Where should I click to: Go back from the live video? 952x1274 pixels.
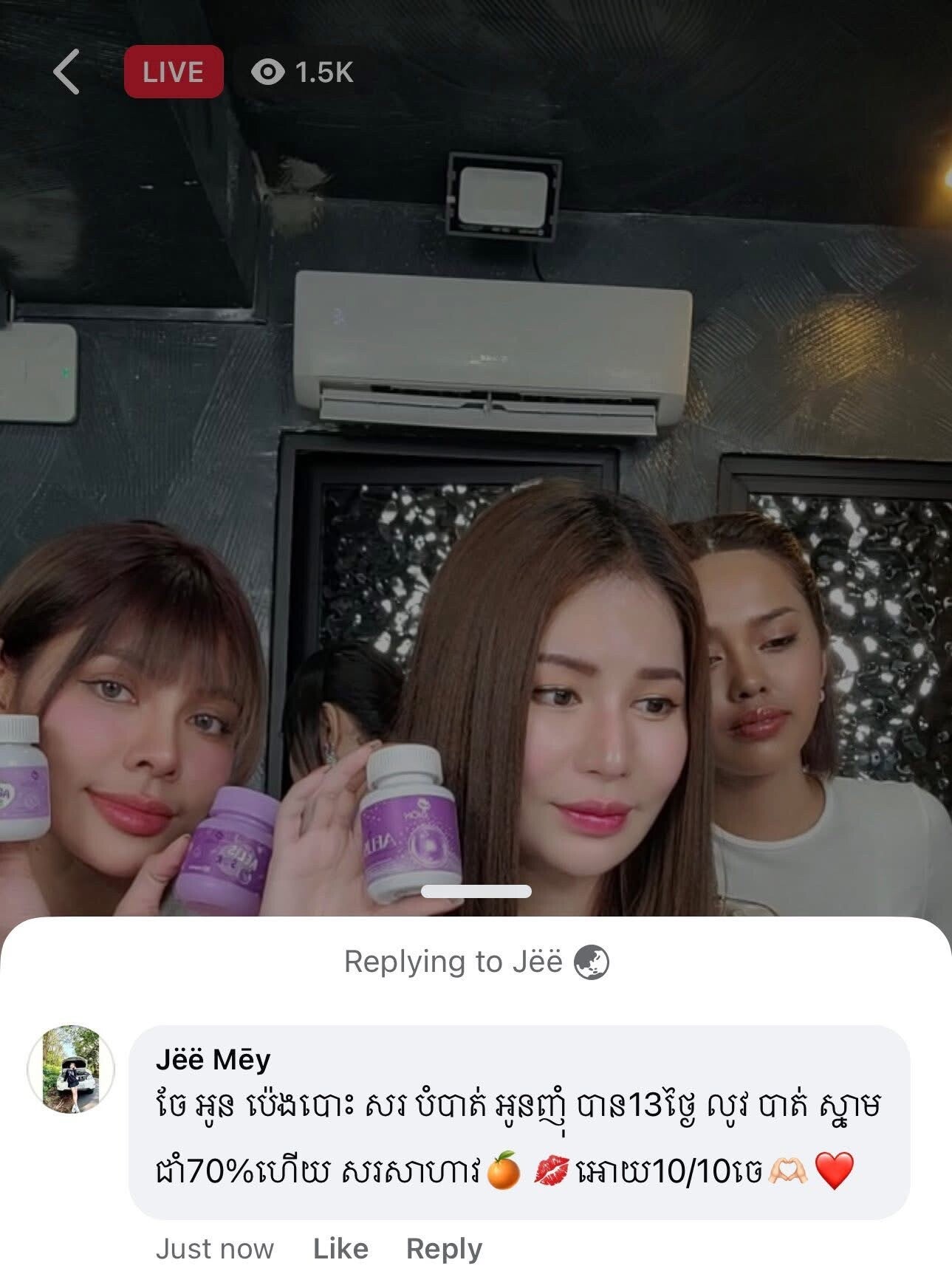(66, 72)
